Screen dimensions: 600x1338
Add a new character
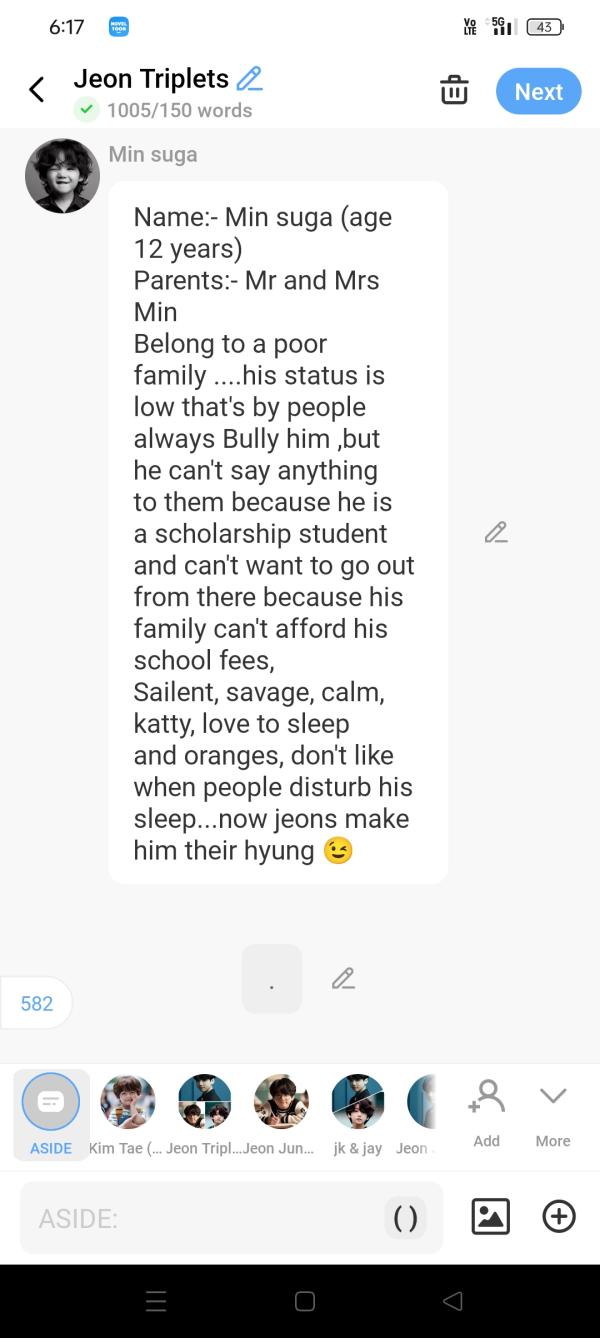click(x=486, y=1110)
